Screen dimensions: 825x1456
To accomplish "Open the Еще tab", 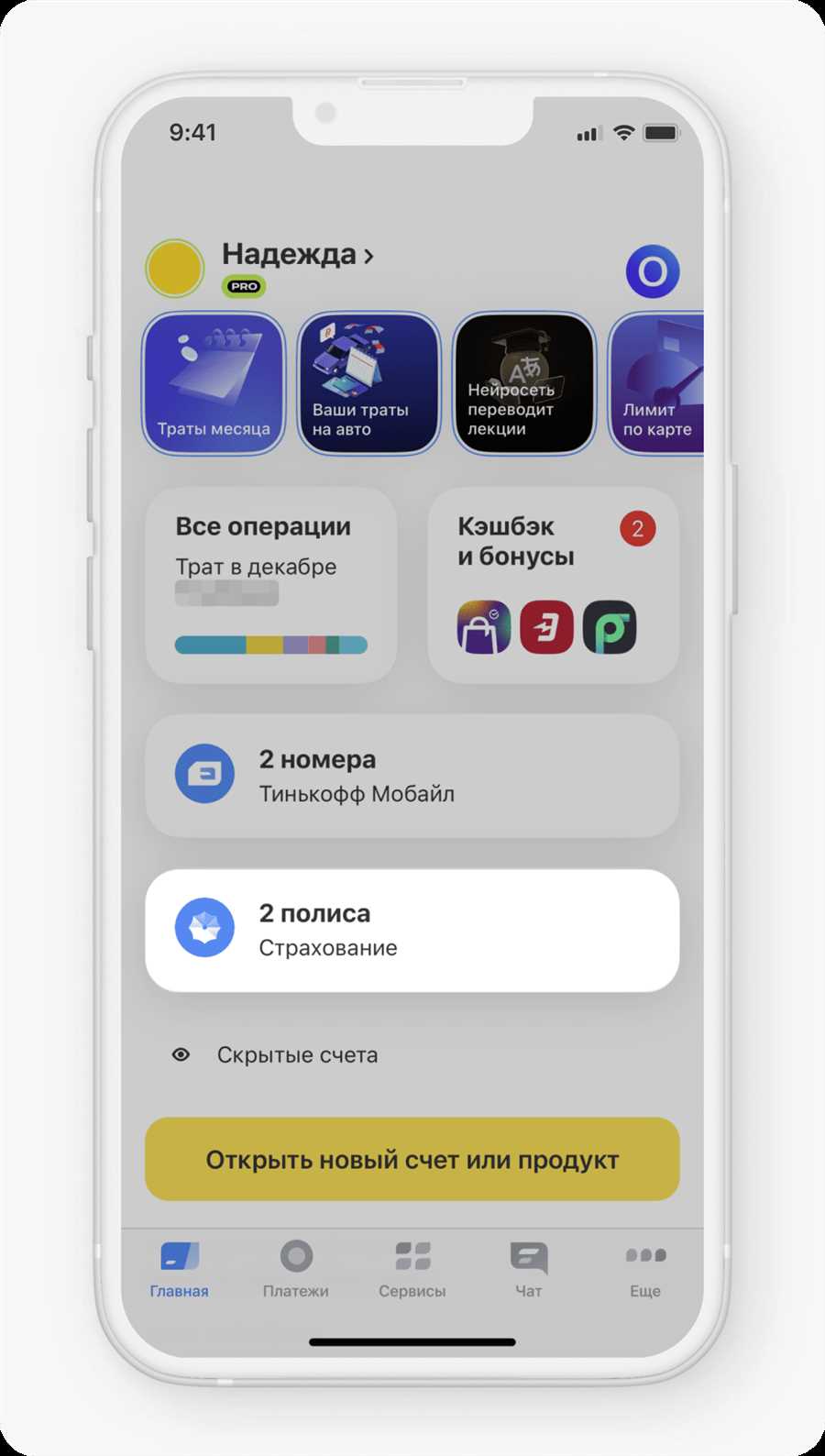I will pos(645,1270).
